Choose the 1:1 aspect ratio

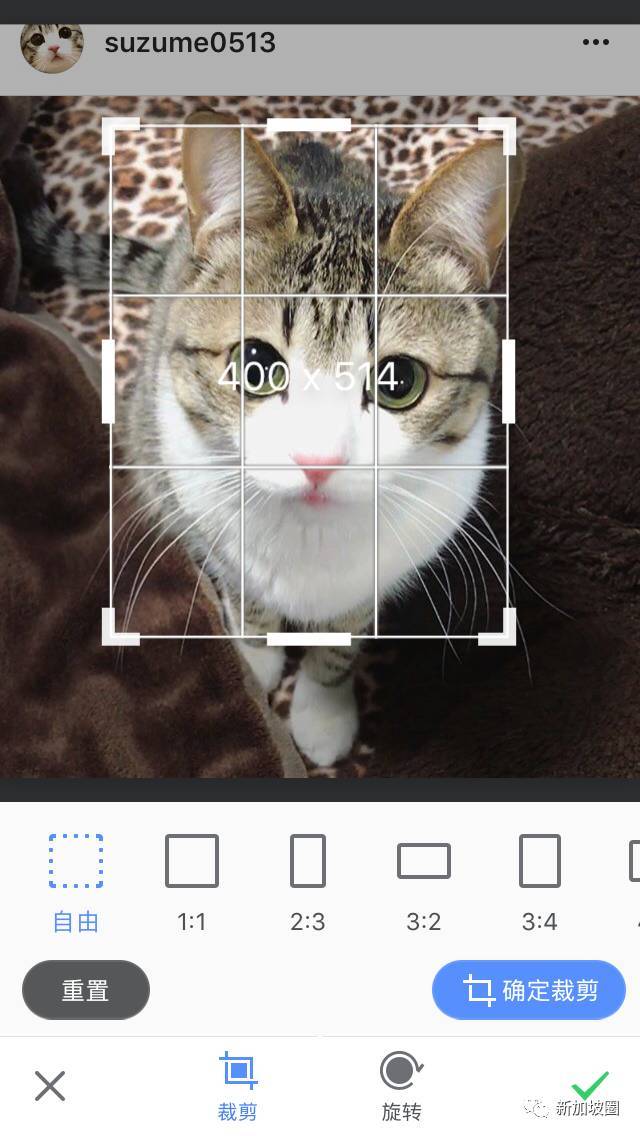(192, 882)
